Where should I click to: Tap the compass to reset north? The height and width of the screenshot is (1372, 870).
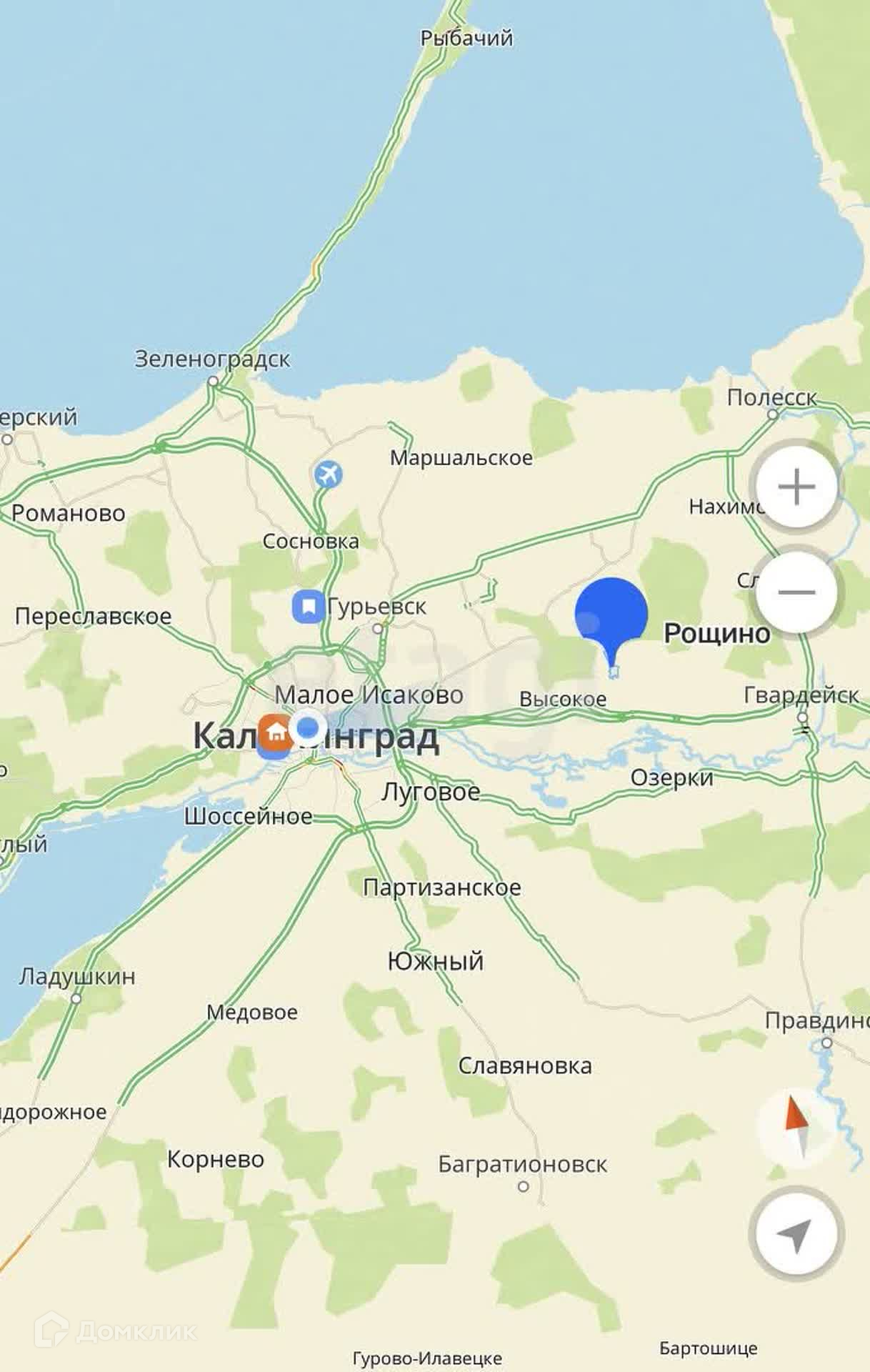(796, 1128)
